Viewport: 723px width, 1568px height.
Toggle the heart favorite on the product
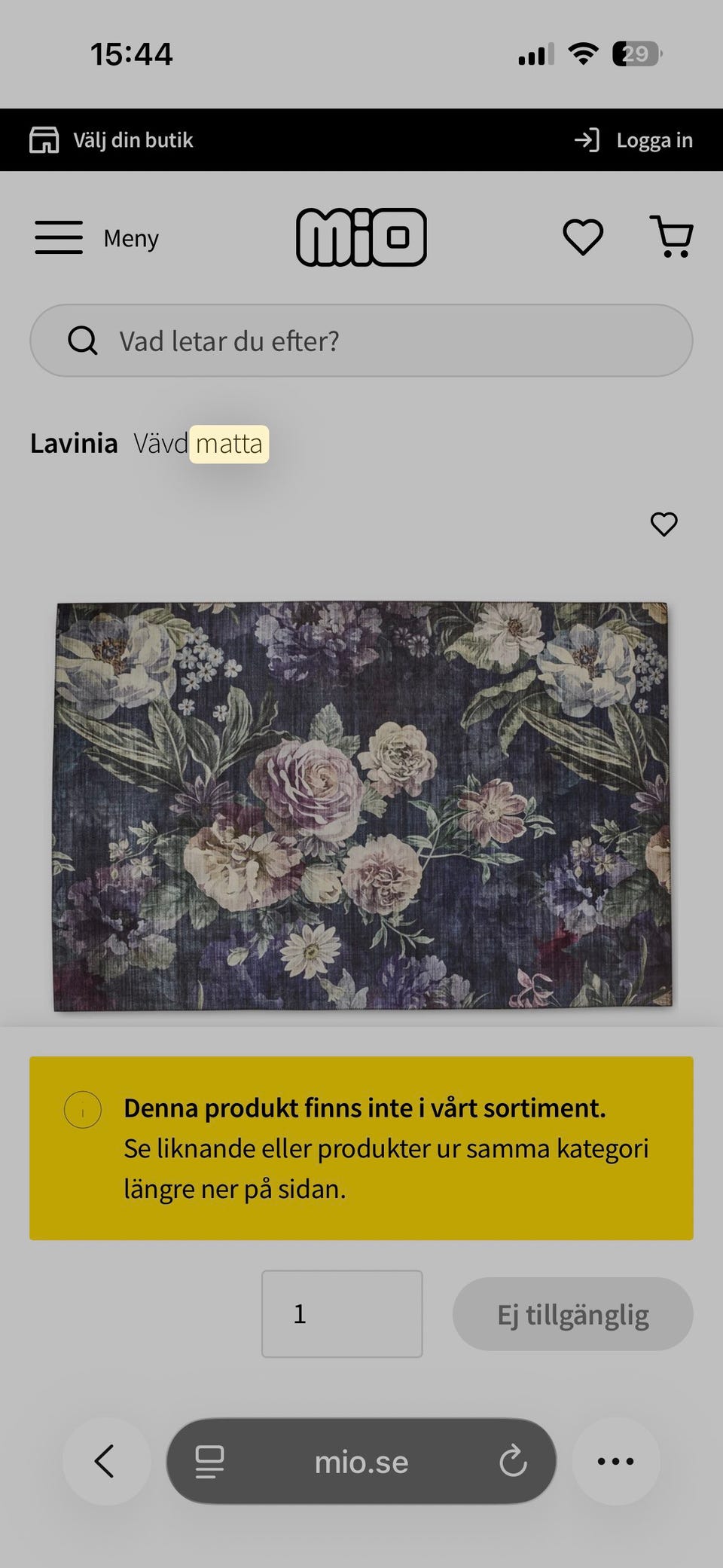[x=664, y=524]
